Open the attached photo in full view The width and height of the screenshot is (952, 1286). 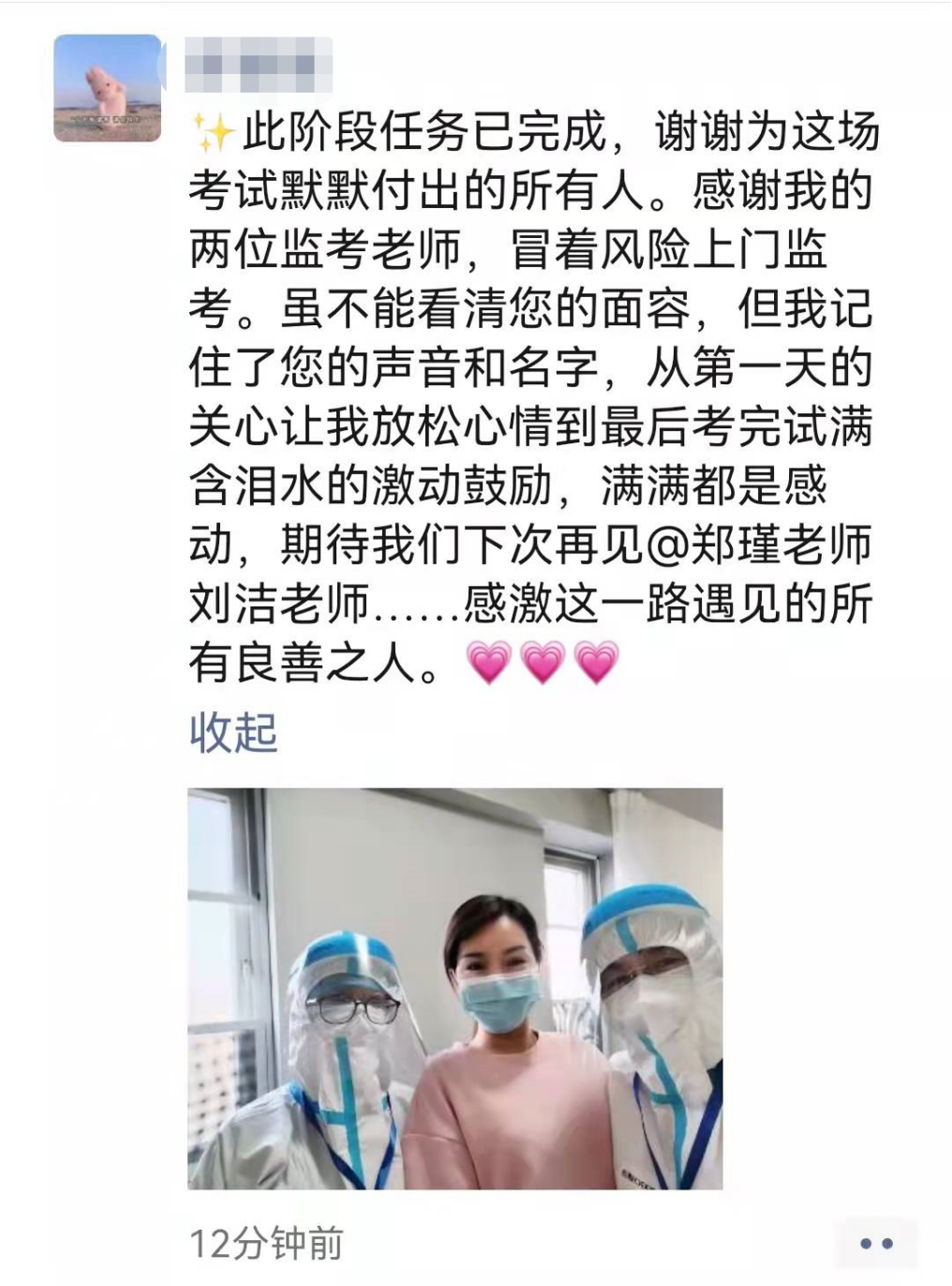click(455, 988)
